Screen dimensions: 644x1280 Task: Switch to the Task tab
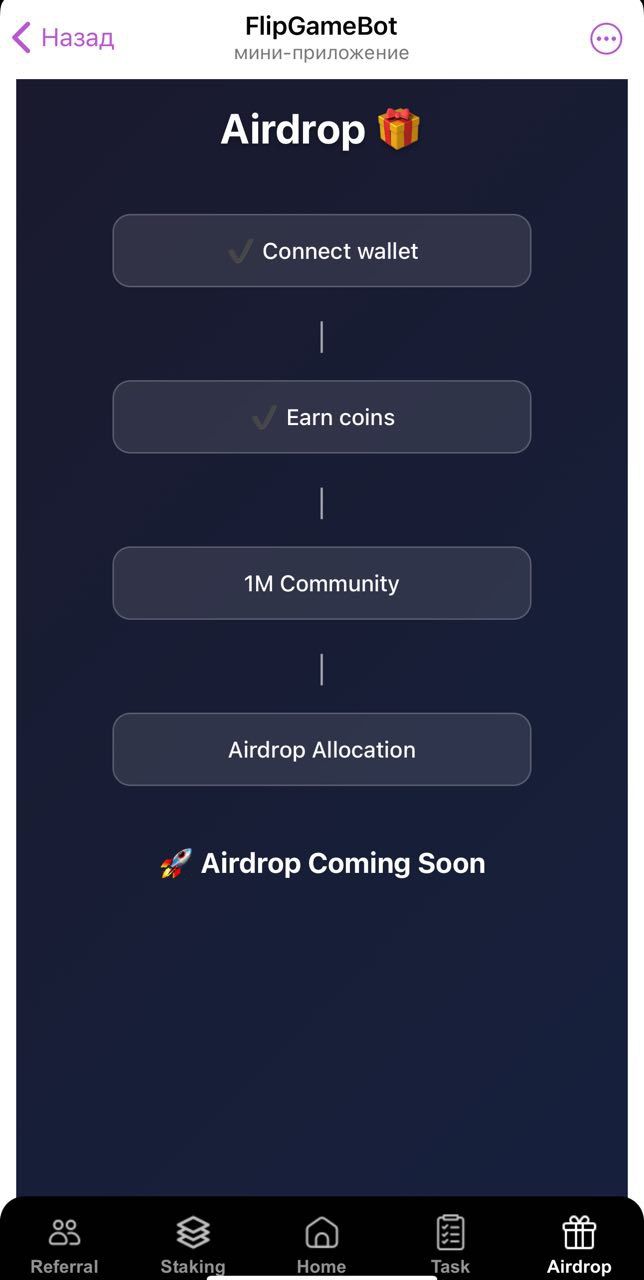tap(450, 1243)
